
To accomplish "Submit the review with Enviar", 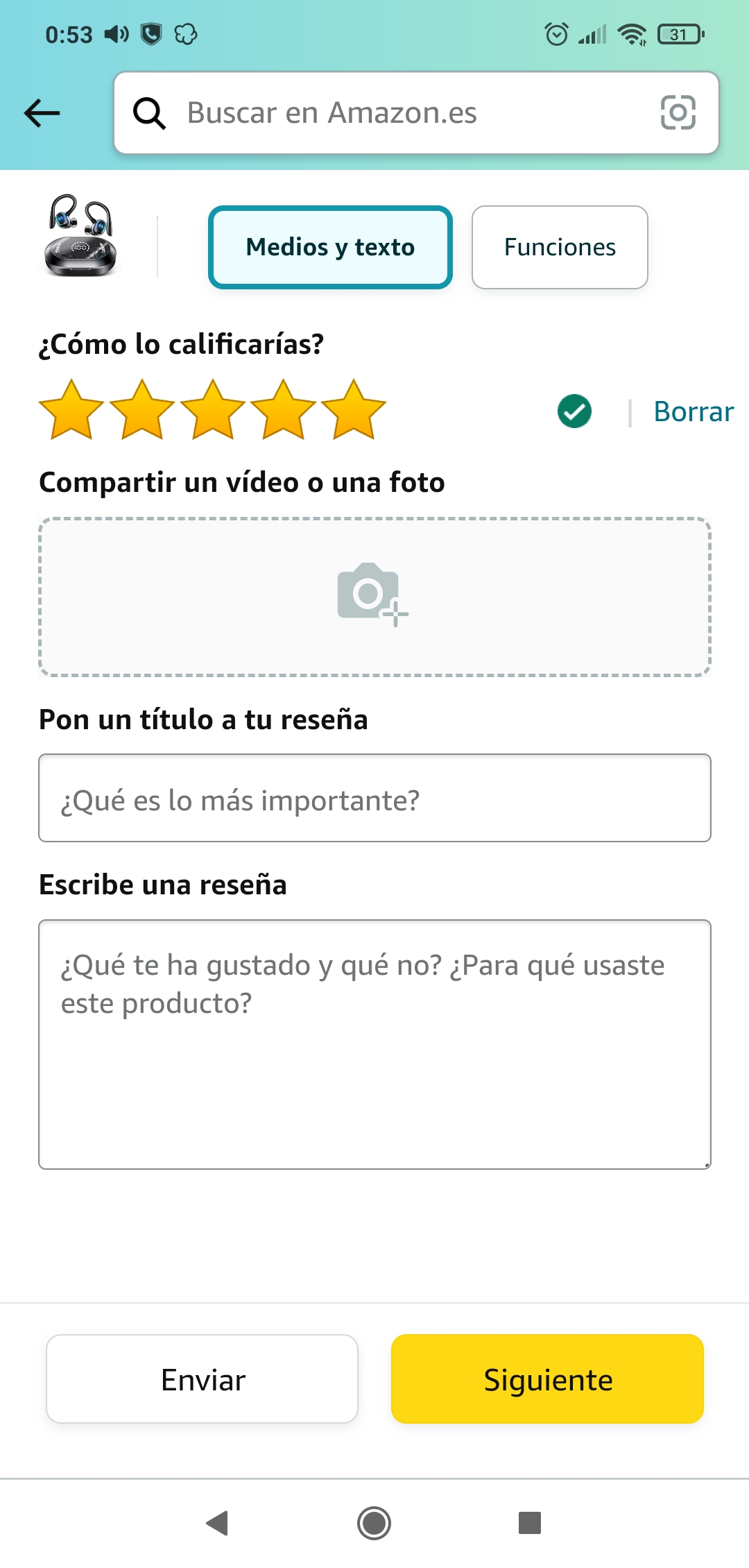I will click(x=203, y=1379).
